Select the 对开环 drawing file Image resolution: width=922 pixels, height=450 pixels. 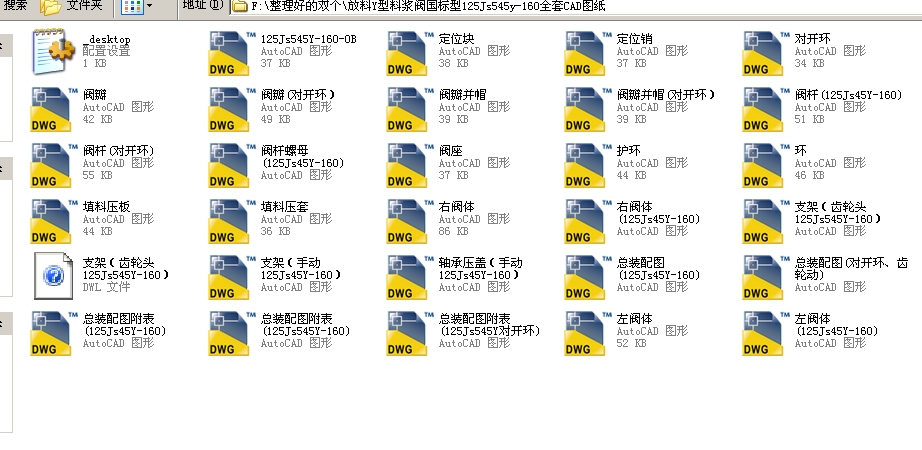(x=766, y=52)
